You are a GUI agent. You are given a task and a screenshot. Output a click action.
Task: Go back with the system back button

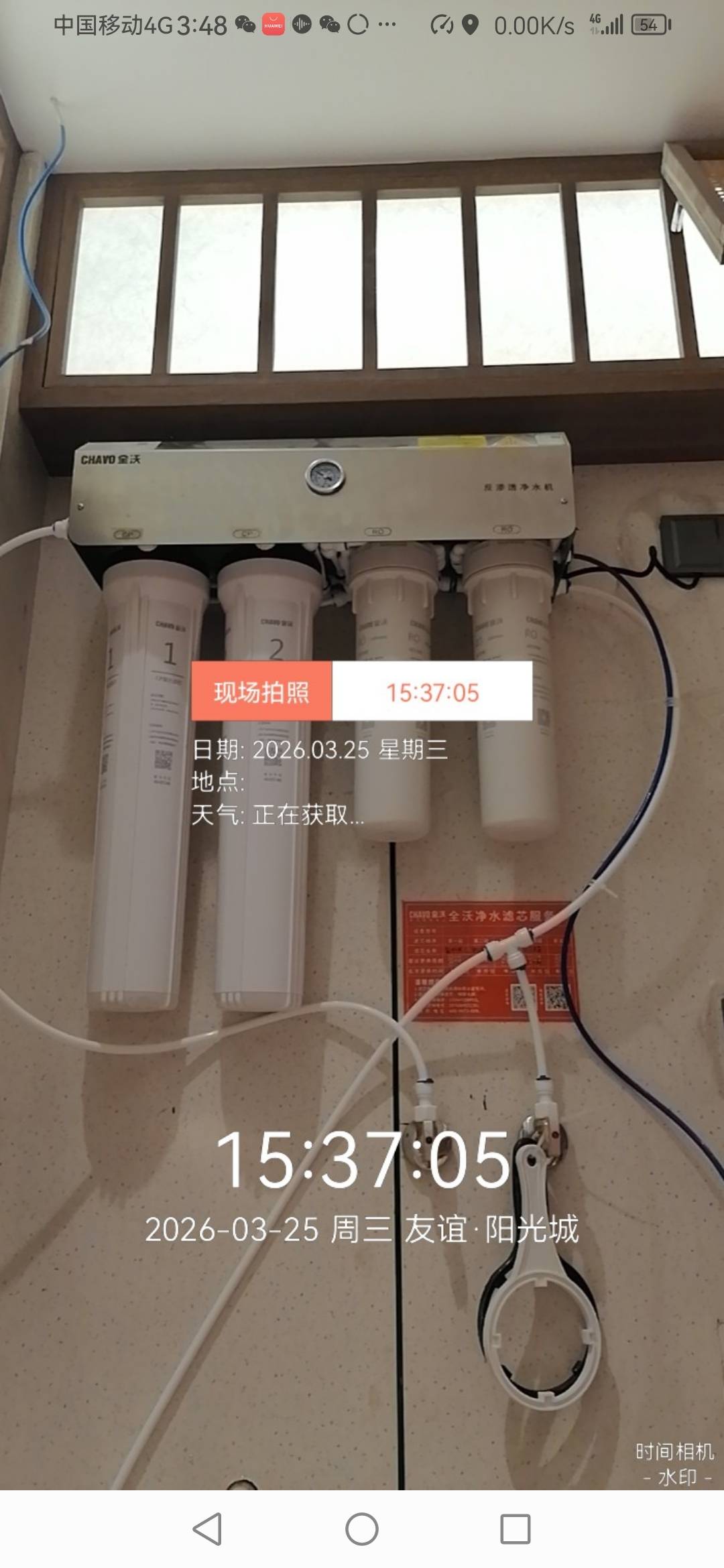tap(207, 1529)
